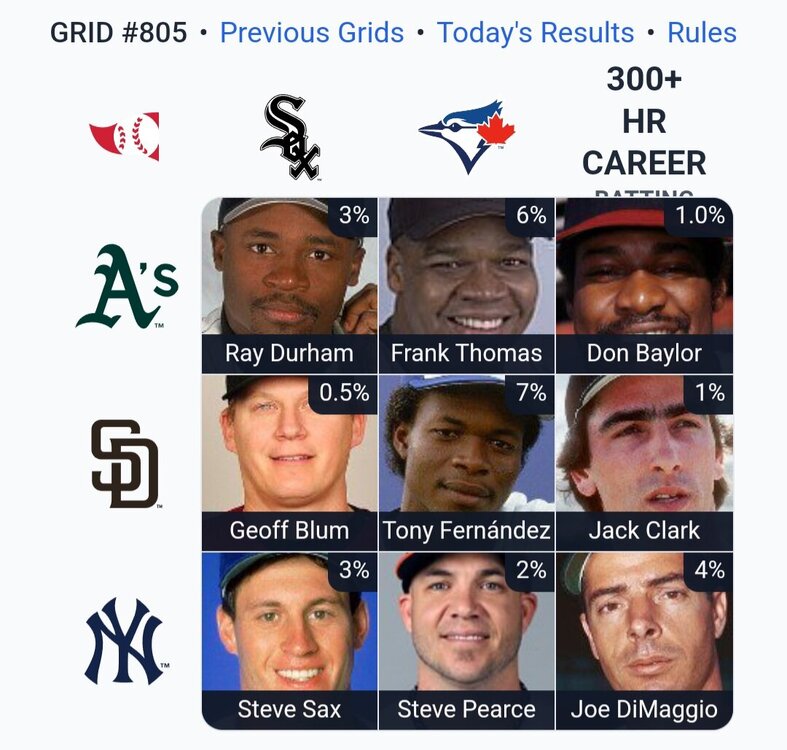Open the Don Baylor cell

[x=644, y=285]
